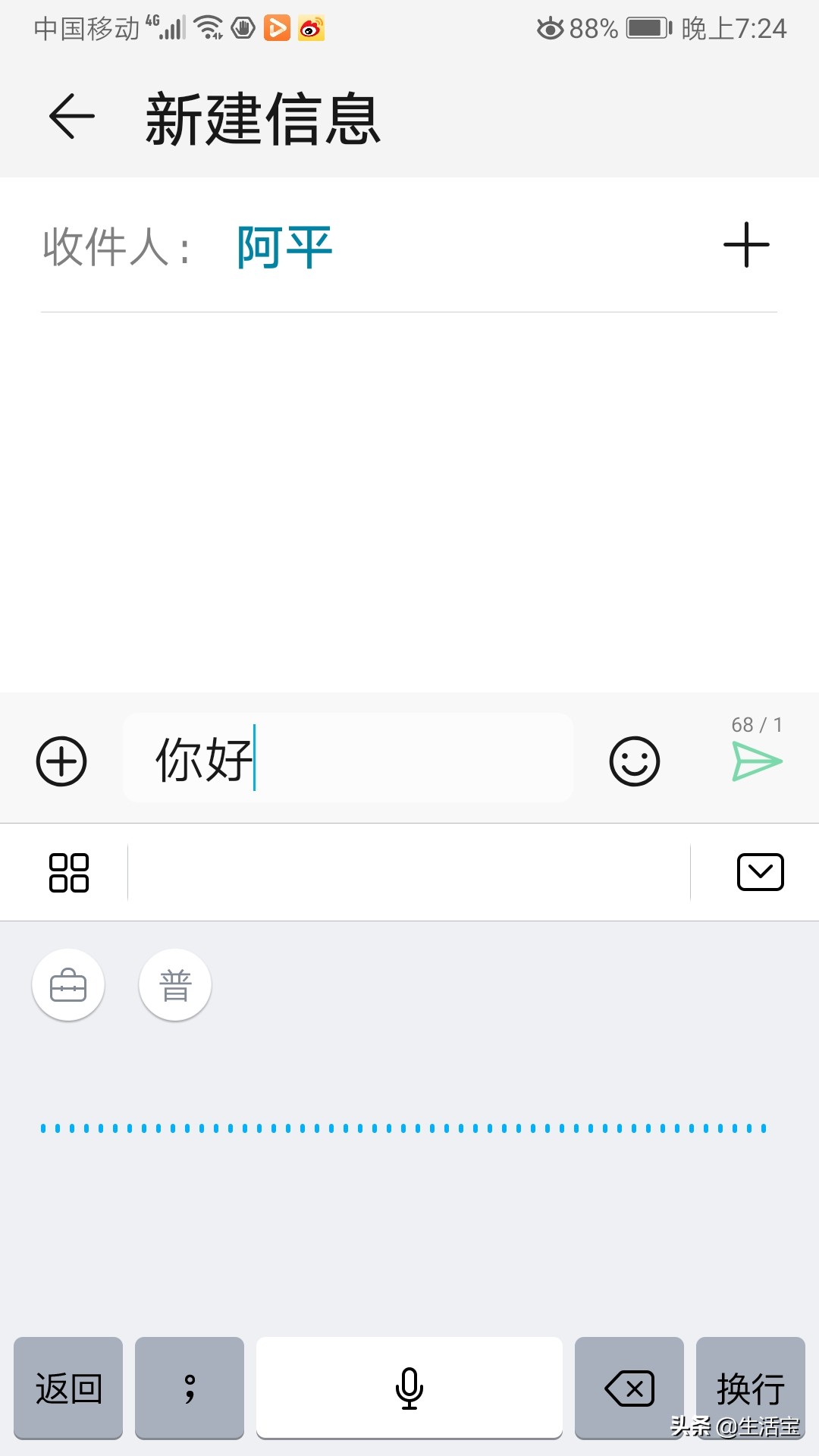Tap the message field containing 你好

click(348, 758)
